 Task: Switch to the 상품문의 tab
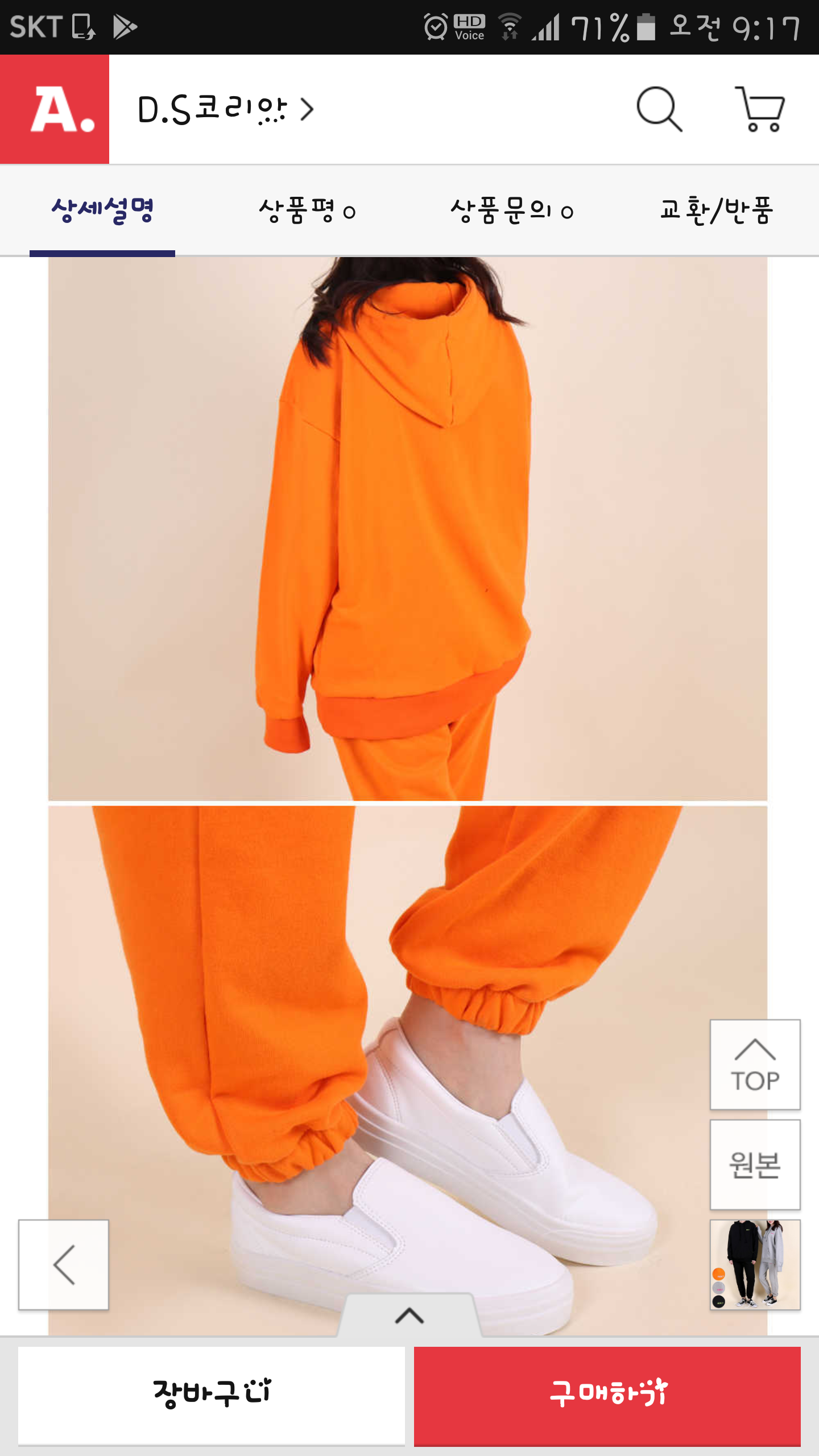[x=512, y=211]
